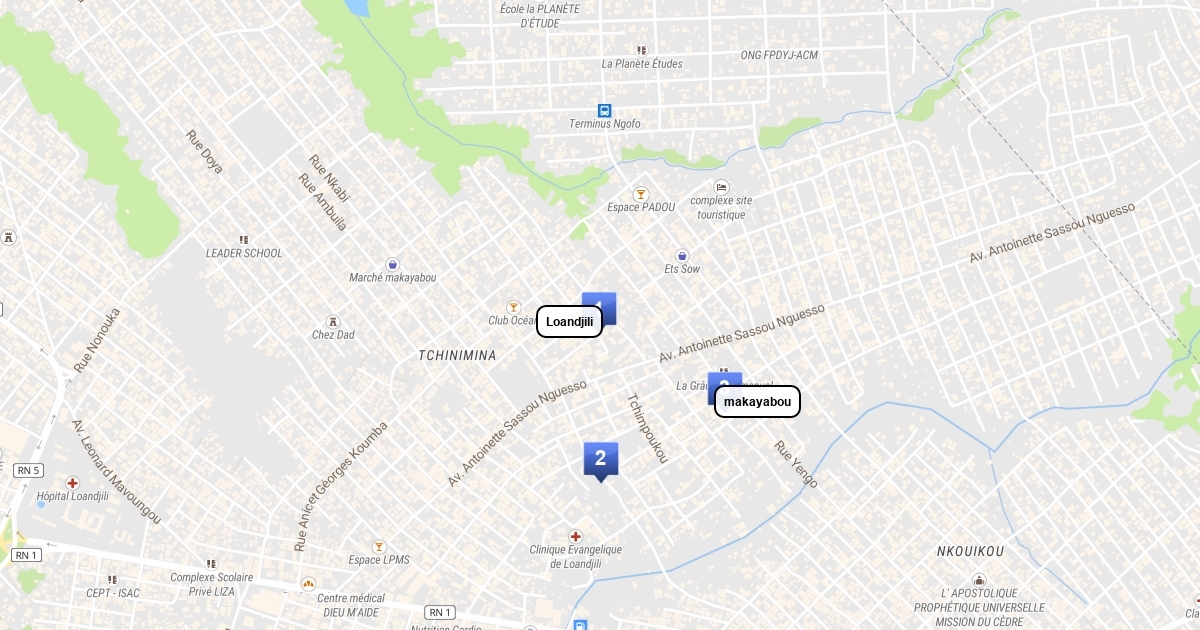Select the makayabou marker label
Image resolution: width=1200 pixels, height=630 pixels.
757,401
